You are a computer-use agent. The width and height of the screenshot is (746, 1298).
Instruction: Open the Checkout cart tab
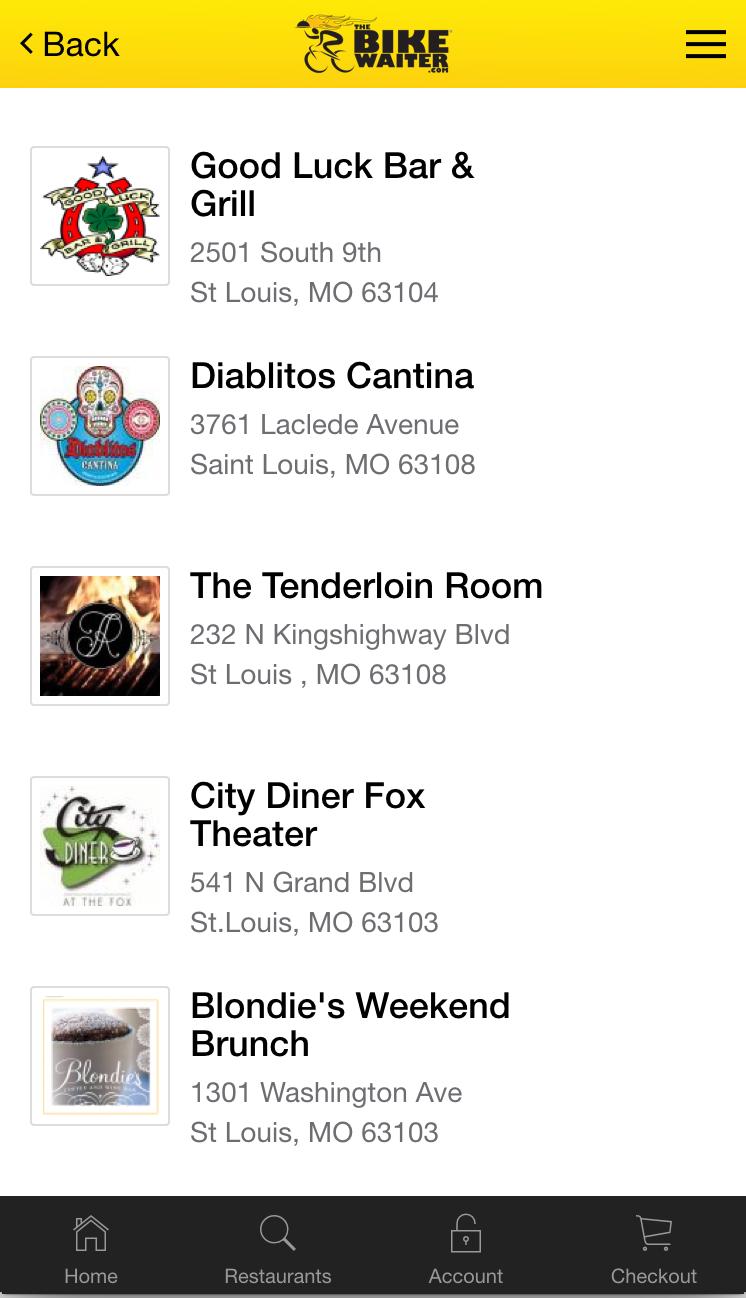[x=653, y=1248]
